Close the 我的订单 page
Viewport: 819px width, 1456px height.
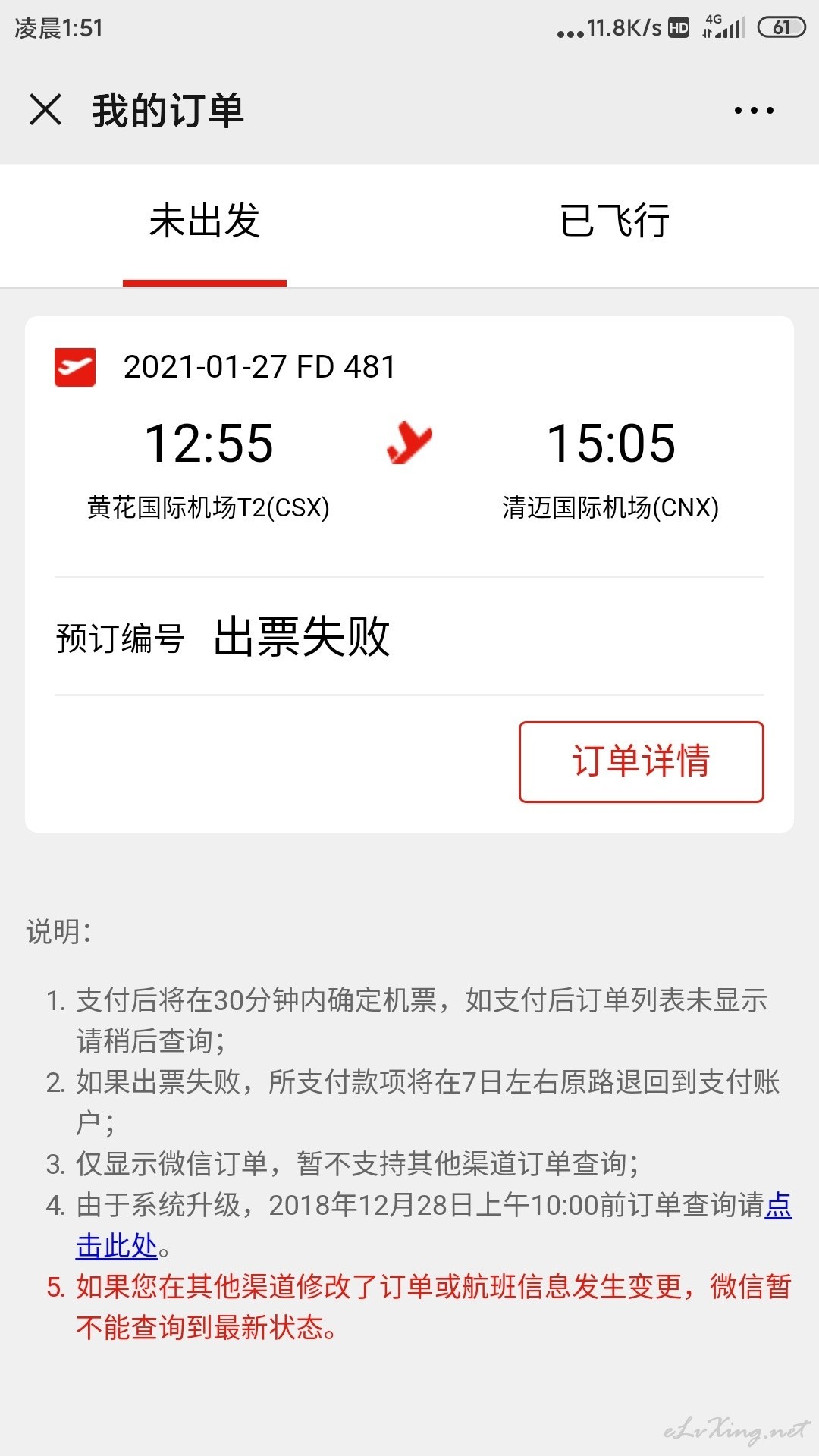tap(45, 109)
